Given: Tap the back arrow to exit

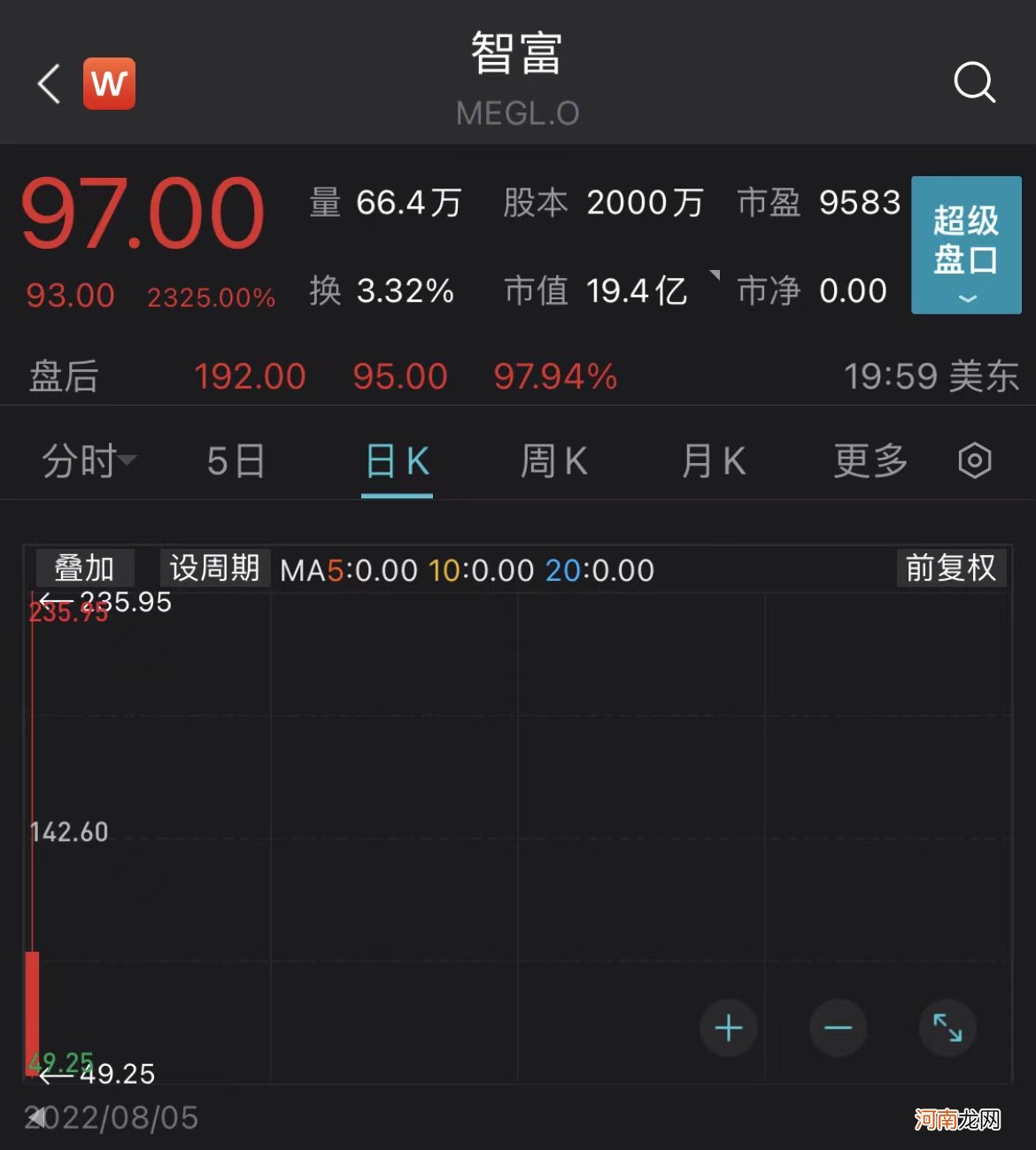Looking at the screenshot, I should coord(46,82).
